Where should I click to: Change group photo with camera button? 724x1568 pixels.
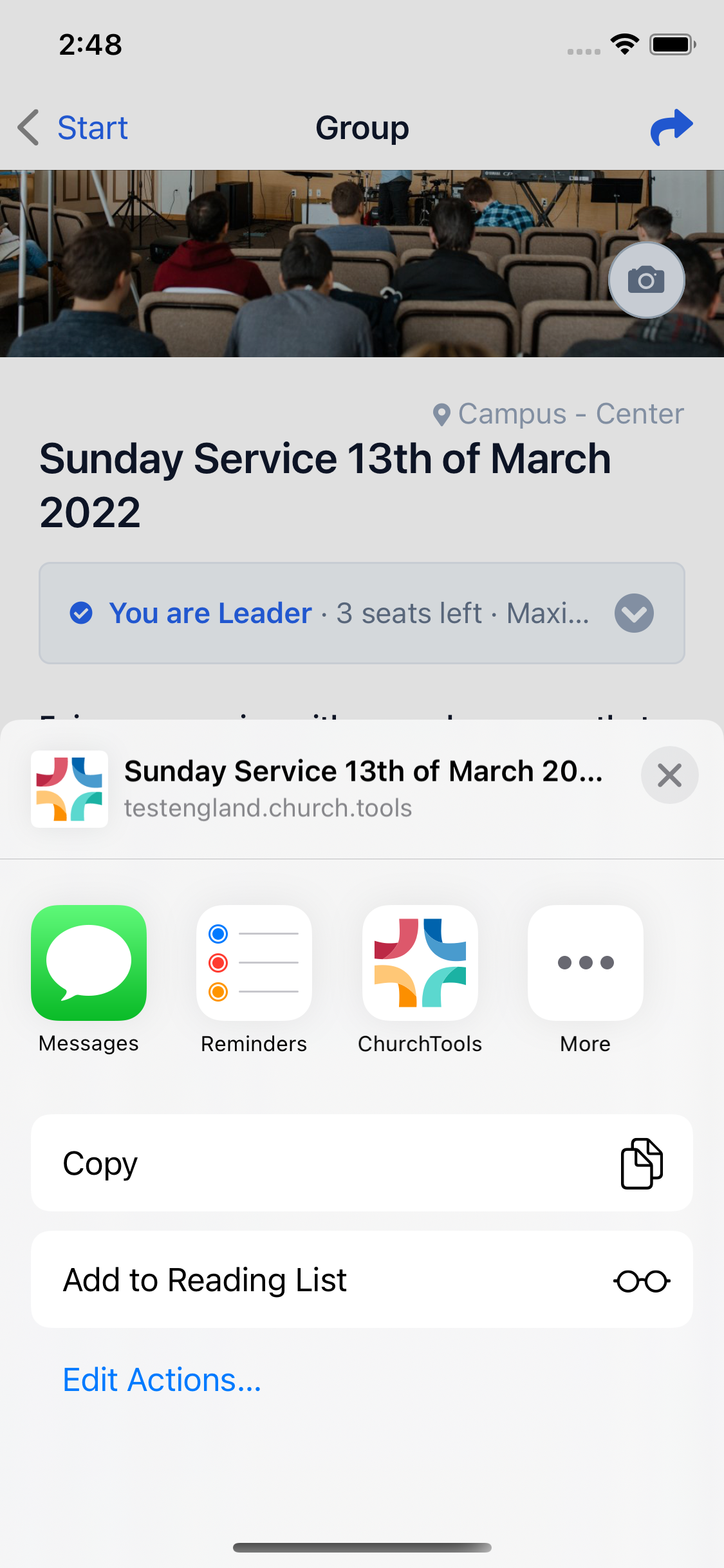(x=647, y=280)
